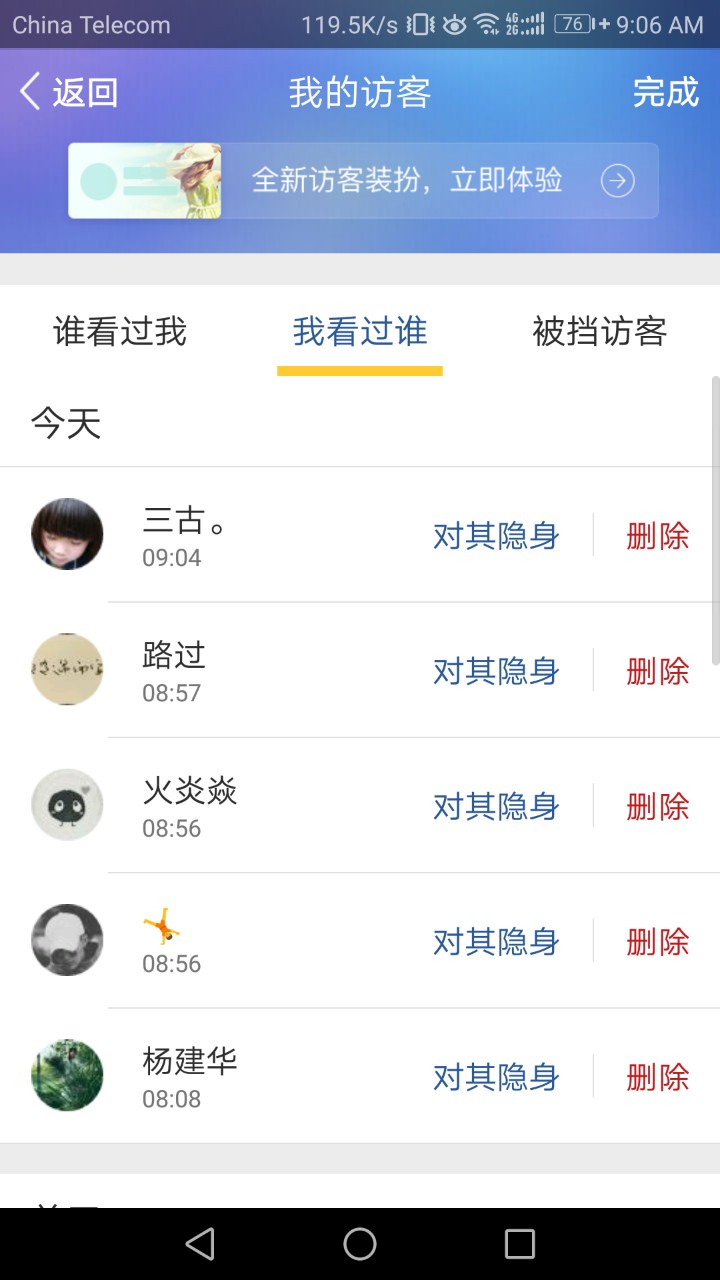Delete the 路过 visit record

658,671
